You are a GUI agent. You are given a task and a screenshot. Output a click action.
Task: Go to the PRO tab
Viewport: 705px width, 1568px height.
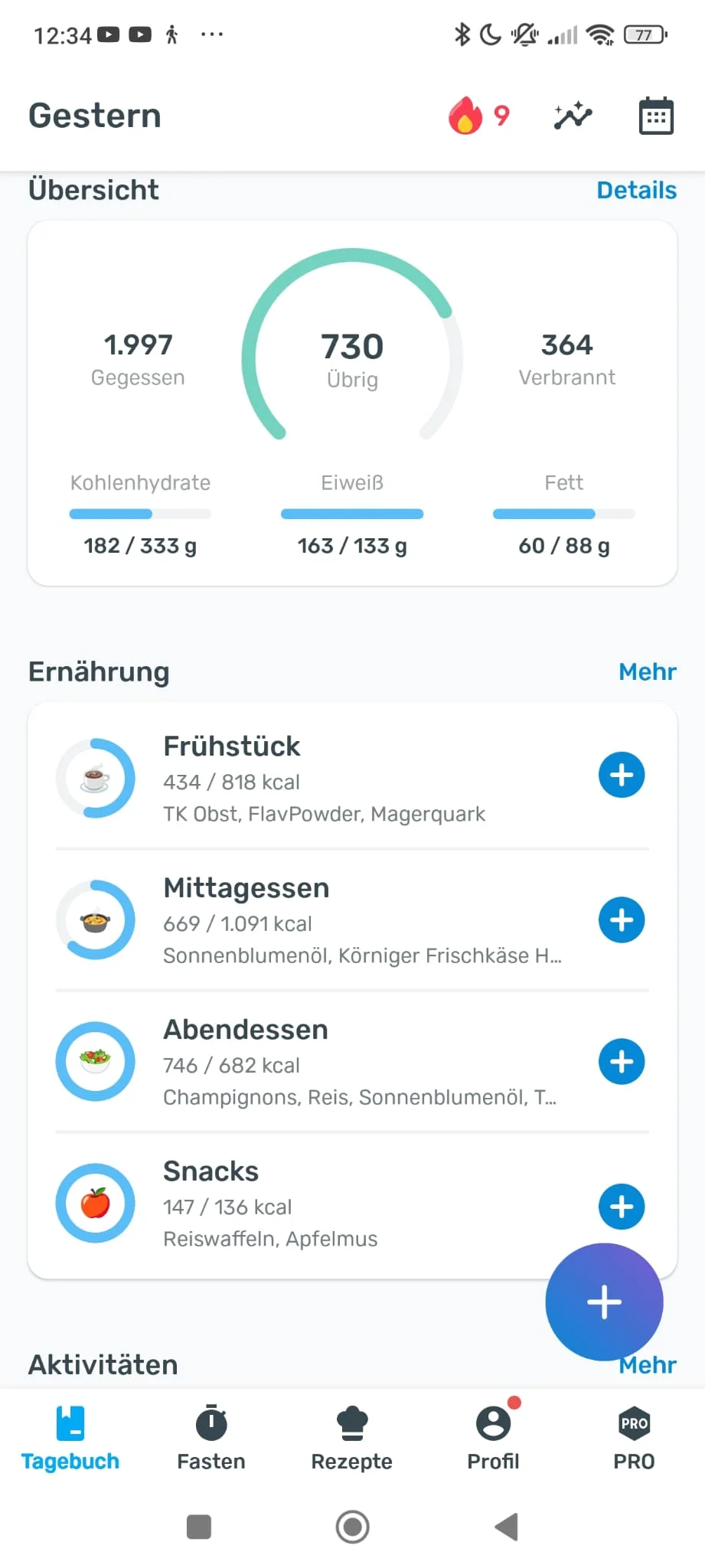(634, 1438)
